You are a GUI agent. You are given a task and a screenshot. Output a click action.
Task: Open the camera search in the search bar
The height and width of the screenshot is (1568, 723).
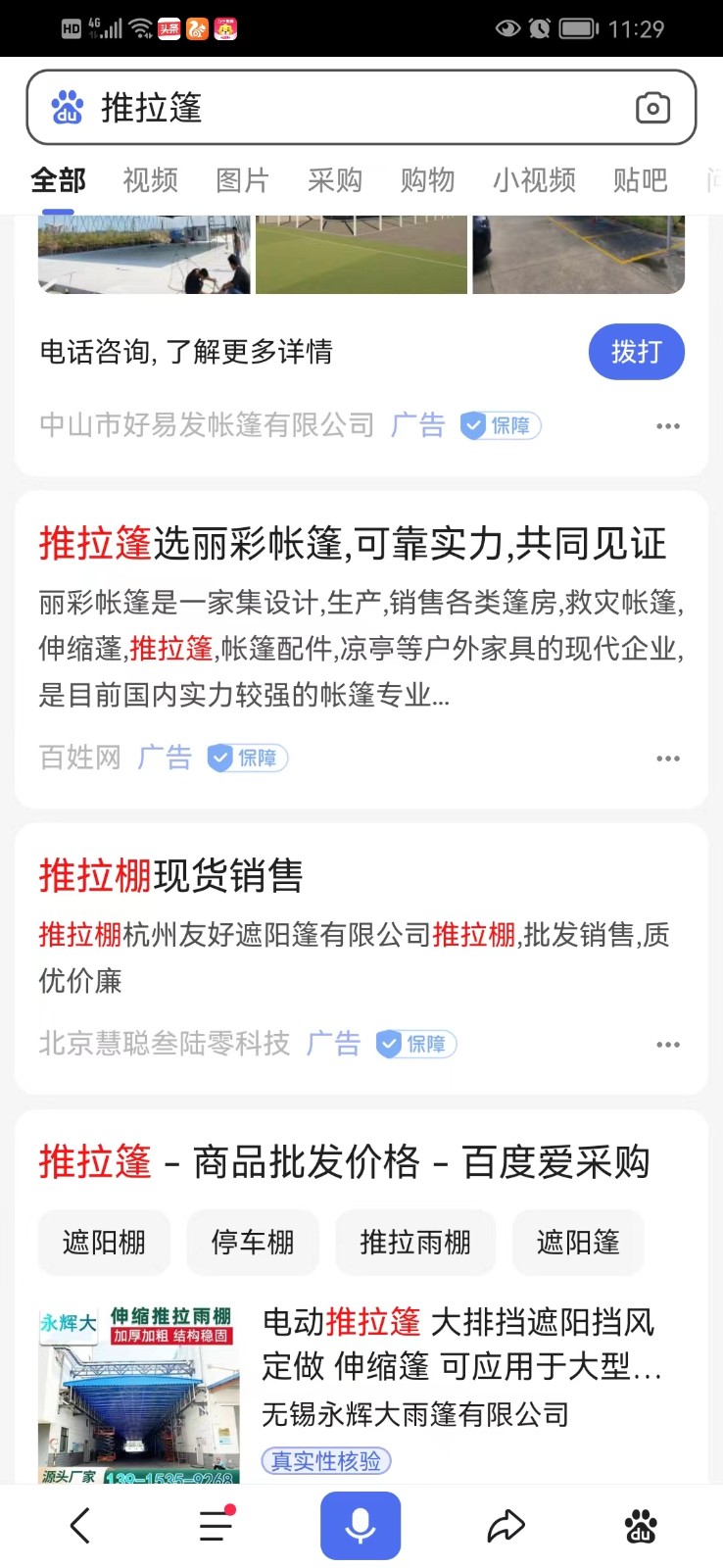[x=653, y=108]
